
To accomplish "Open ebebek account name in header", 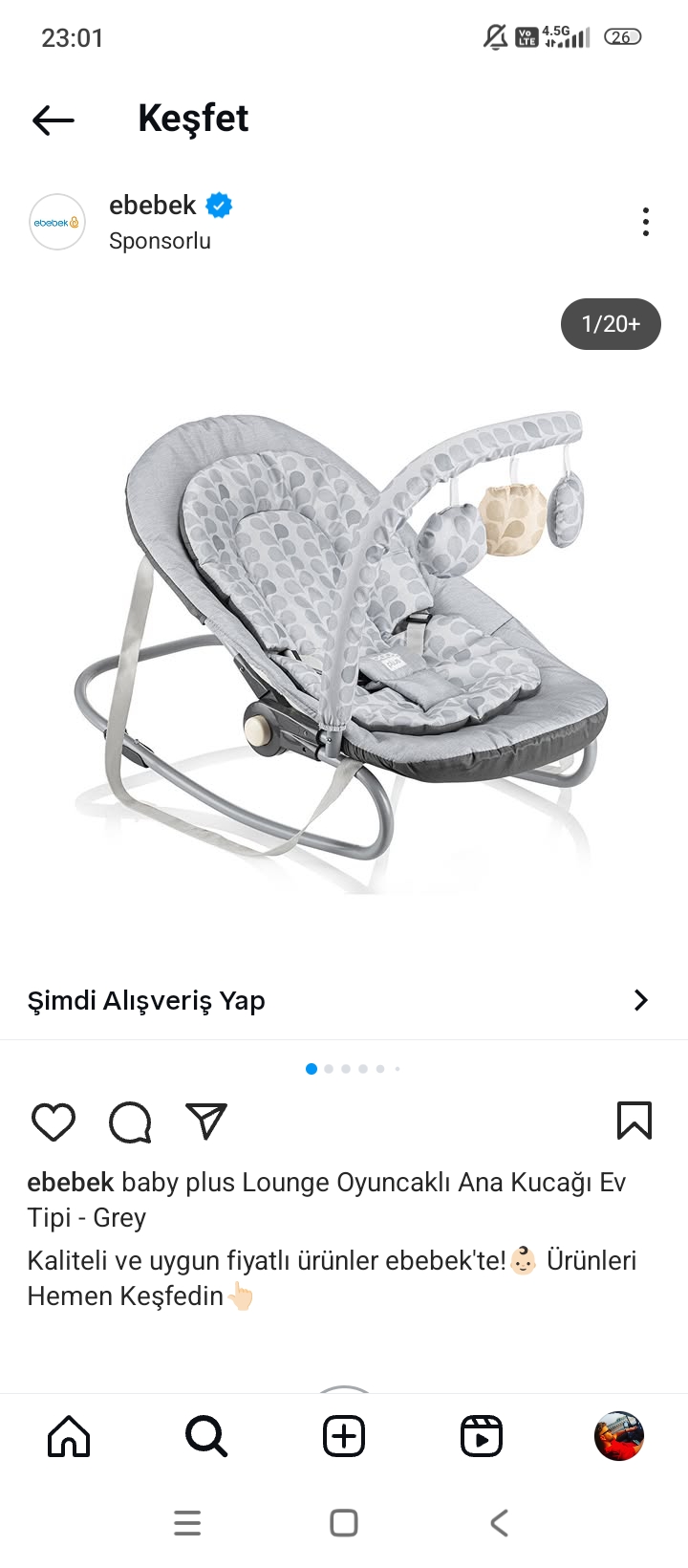I will point(153,206).
